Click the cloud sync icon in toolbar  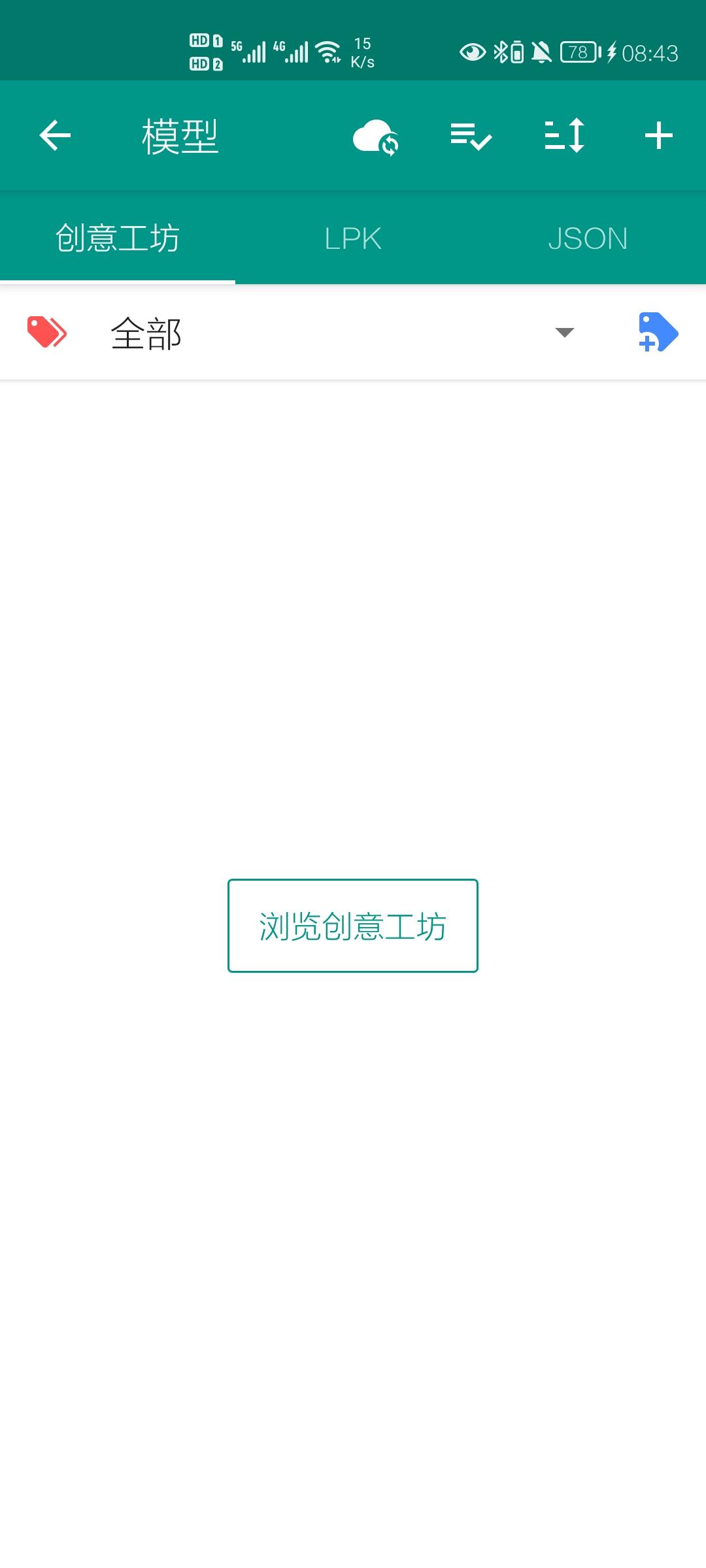pyautogui.click(x=376, y=137)
